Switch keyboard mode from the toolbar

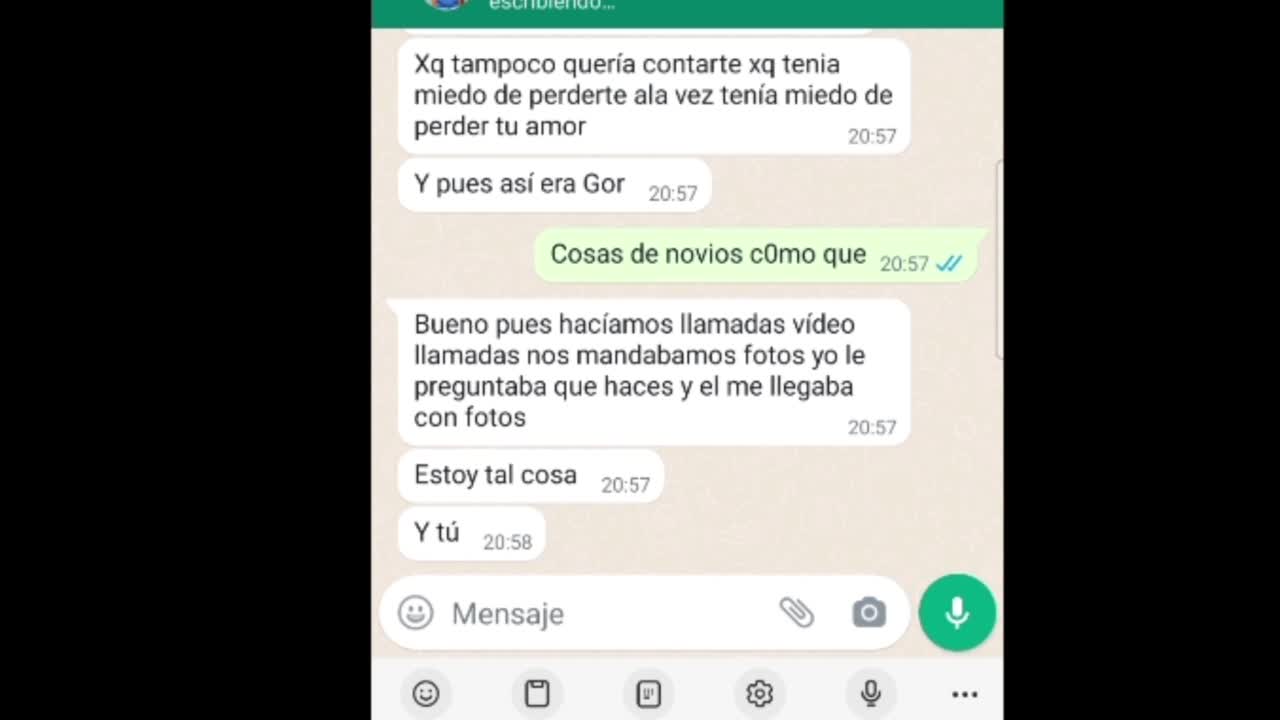[648, 693]
